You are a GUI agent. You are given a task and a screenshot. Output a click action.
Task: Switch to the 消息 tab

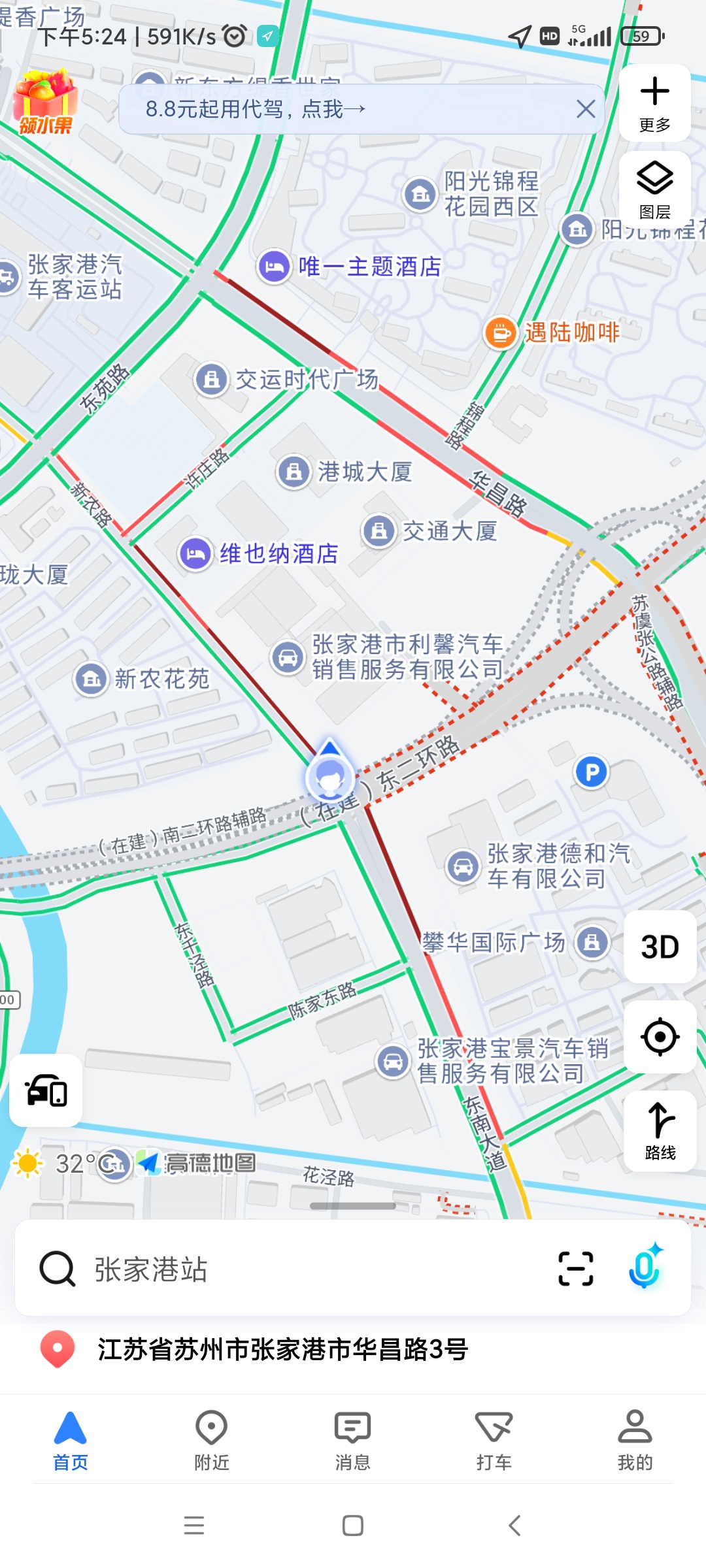(x=353, y=1441)
